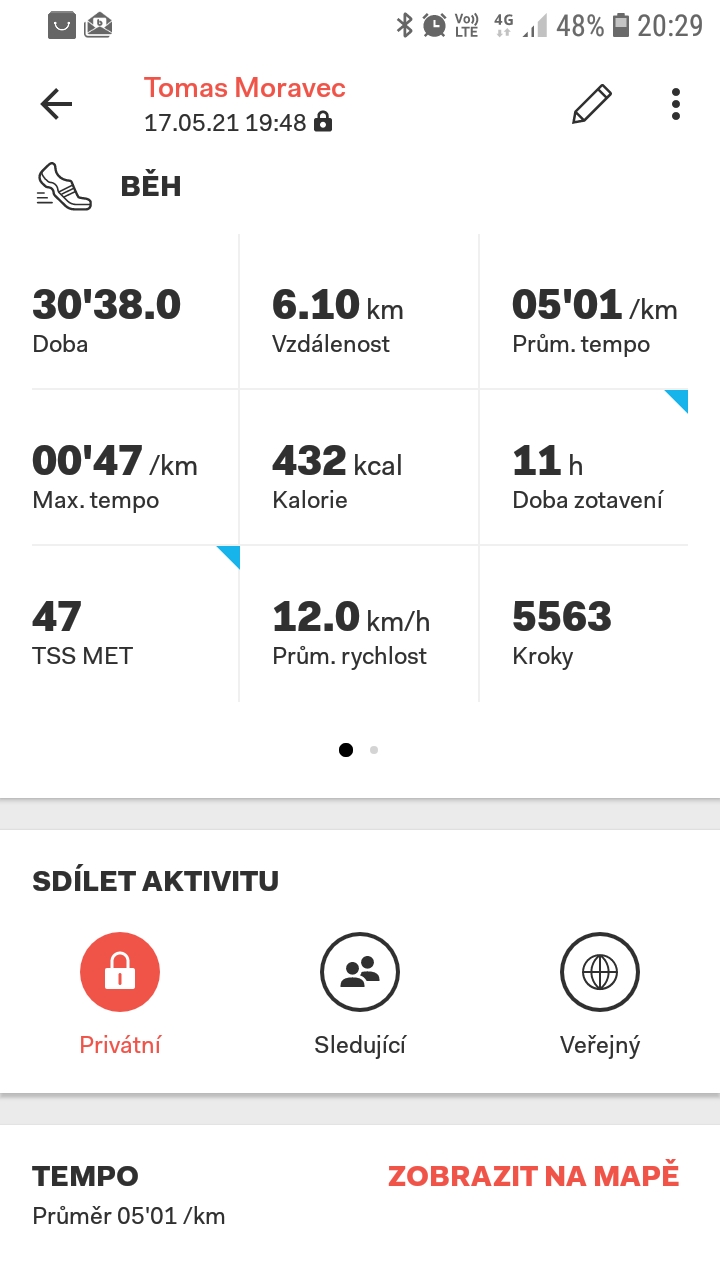The width and height of the screenshot is (720, 1280).
Task: Open TSS MET stat details
Action: [x=135, y=624]
